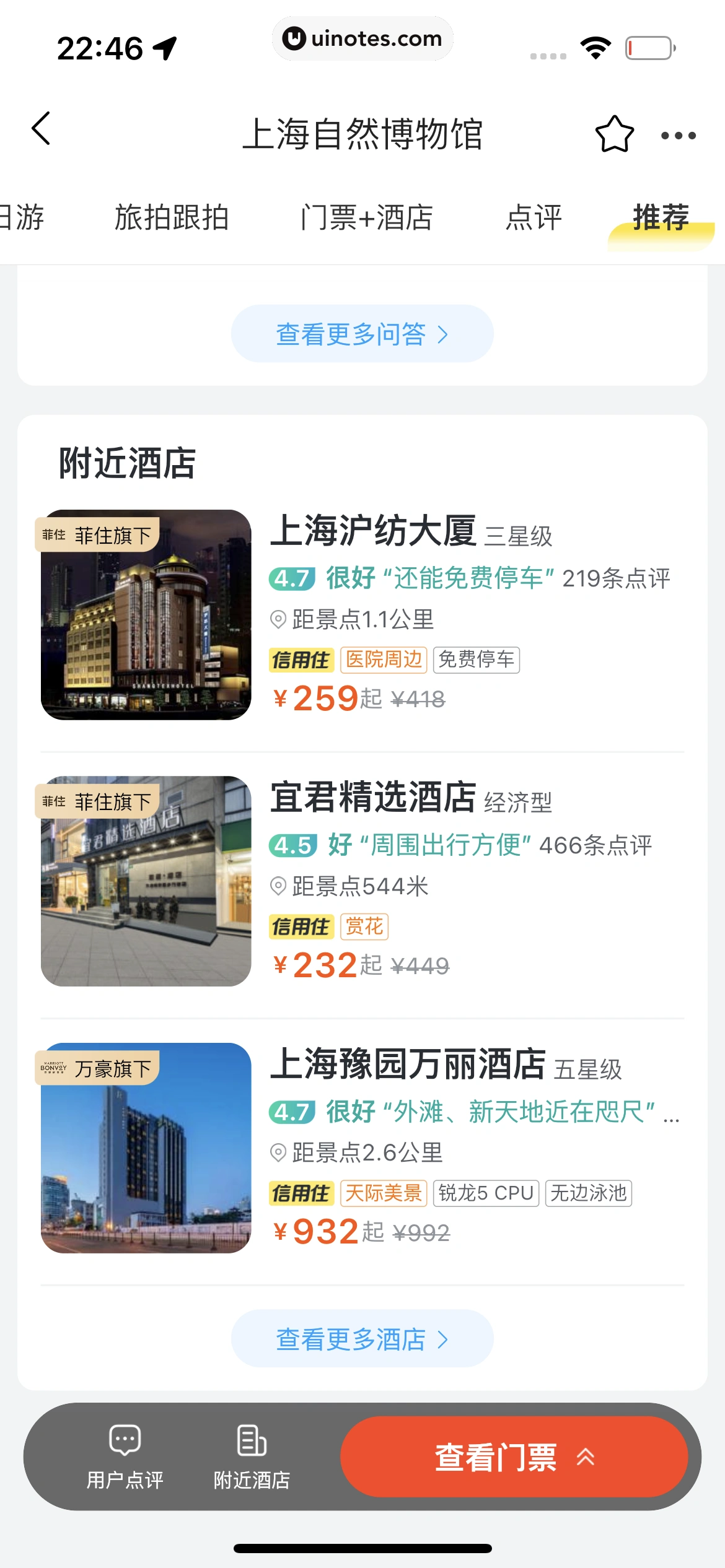
Task: Open the 宜君精选酒店 hotel listing
Action: 373,798
